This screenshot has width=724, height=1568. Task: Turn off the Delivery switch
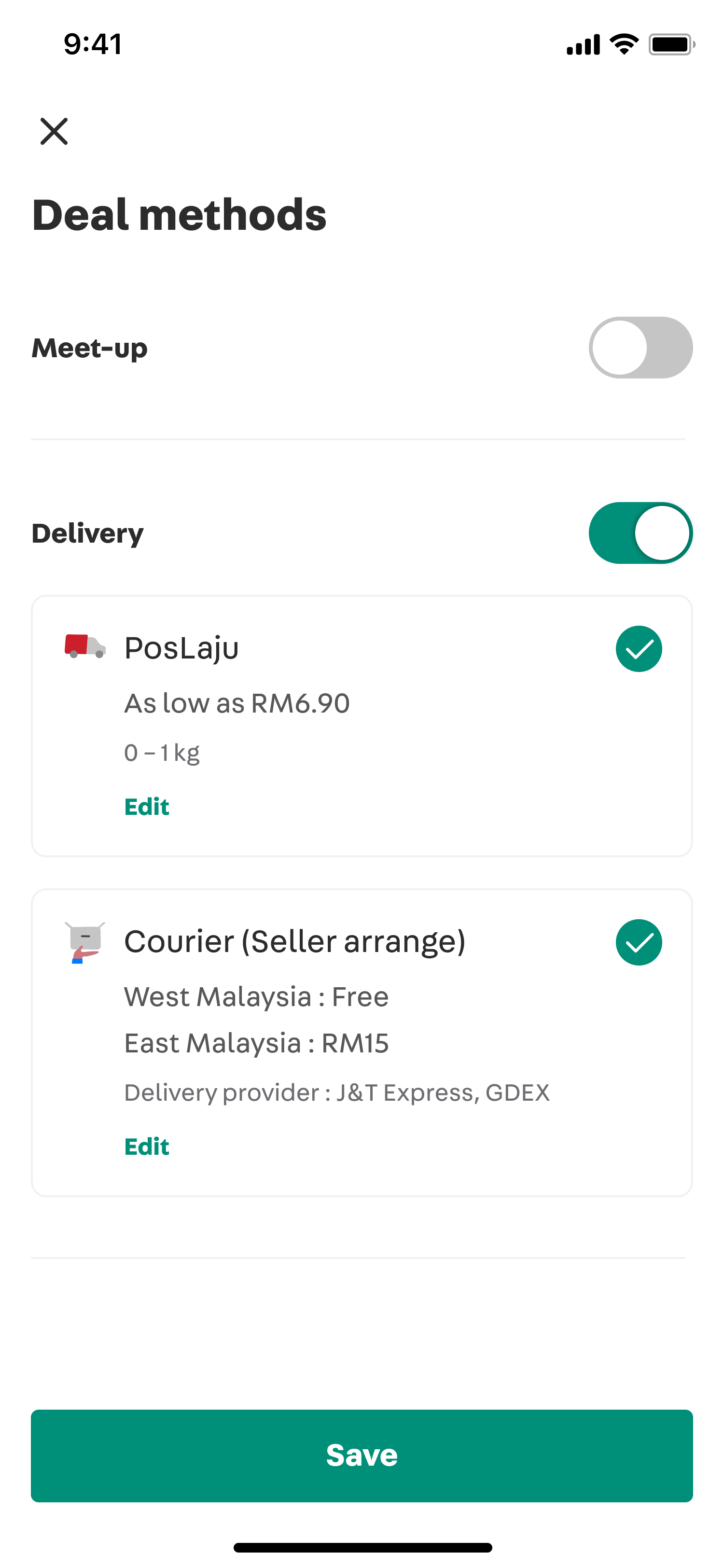click(x=640, y=532)
